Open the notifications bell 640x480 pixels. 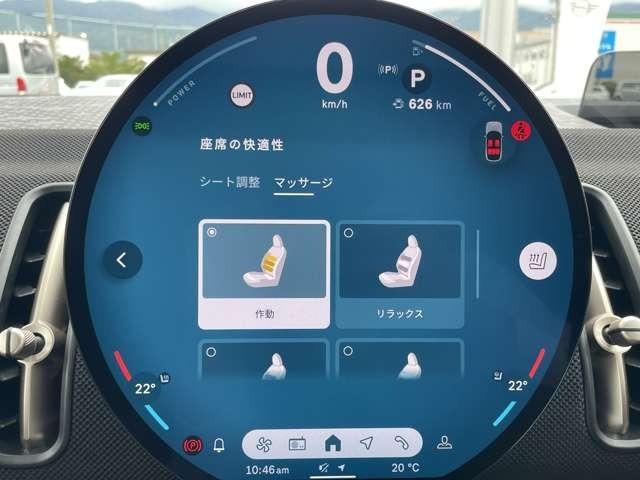(x=219, y=444)
